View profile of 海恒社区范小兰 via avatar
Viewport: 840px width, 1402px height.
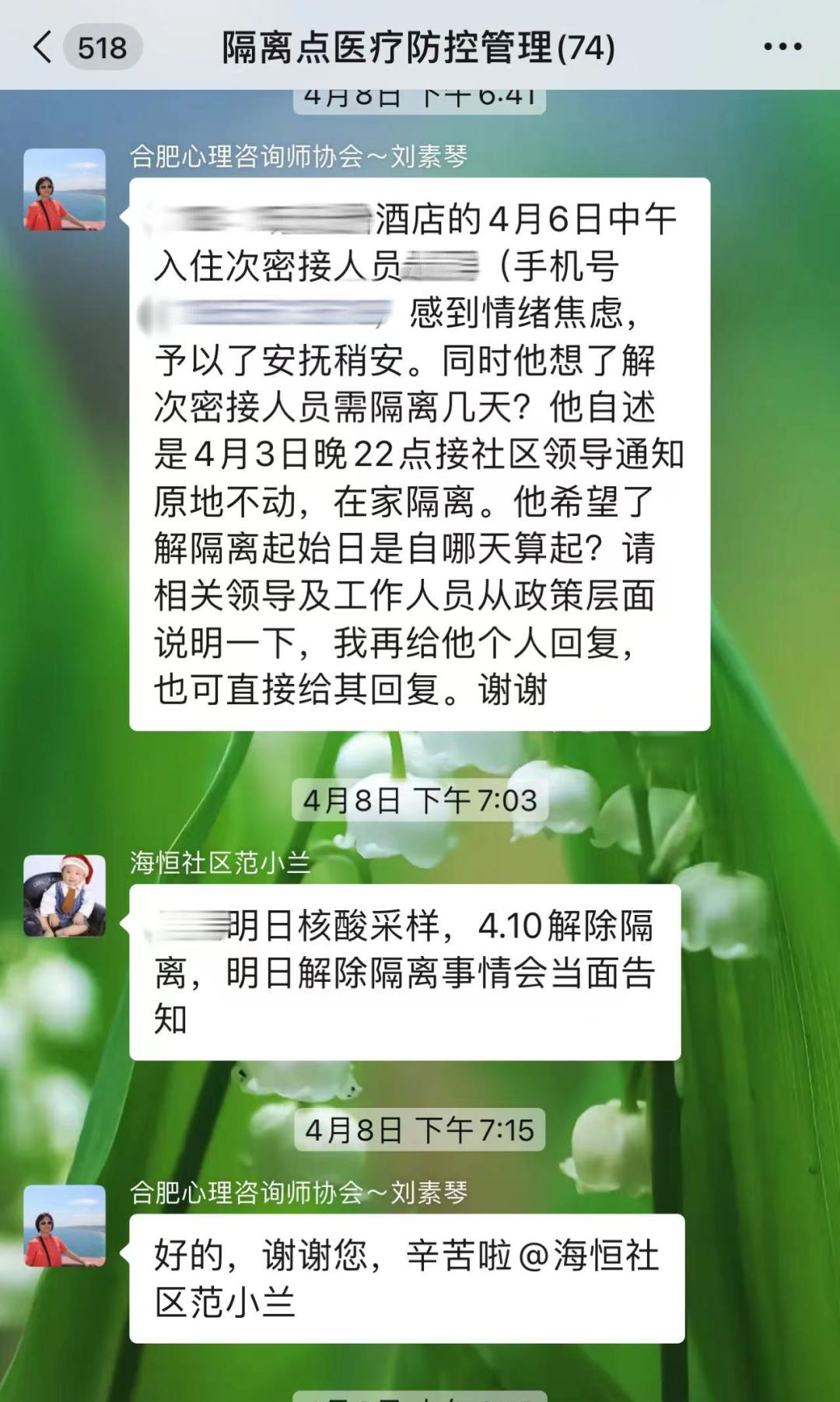[x=65, y=896]
